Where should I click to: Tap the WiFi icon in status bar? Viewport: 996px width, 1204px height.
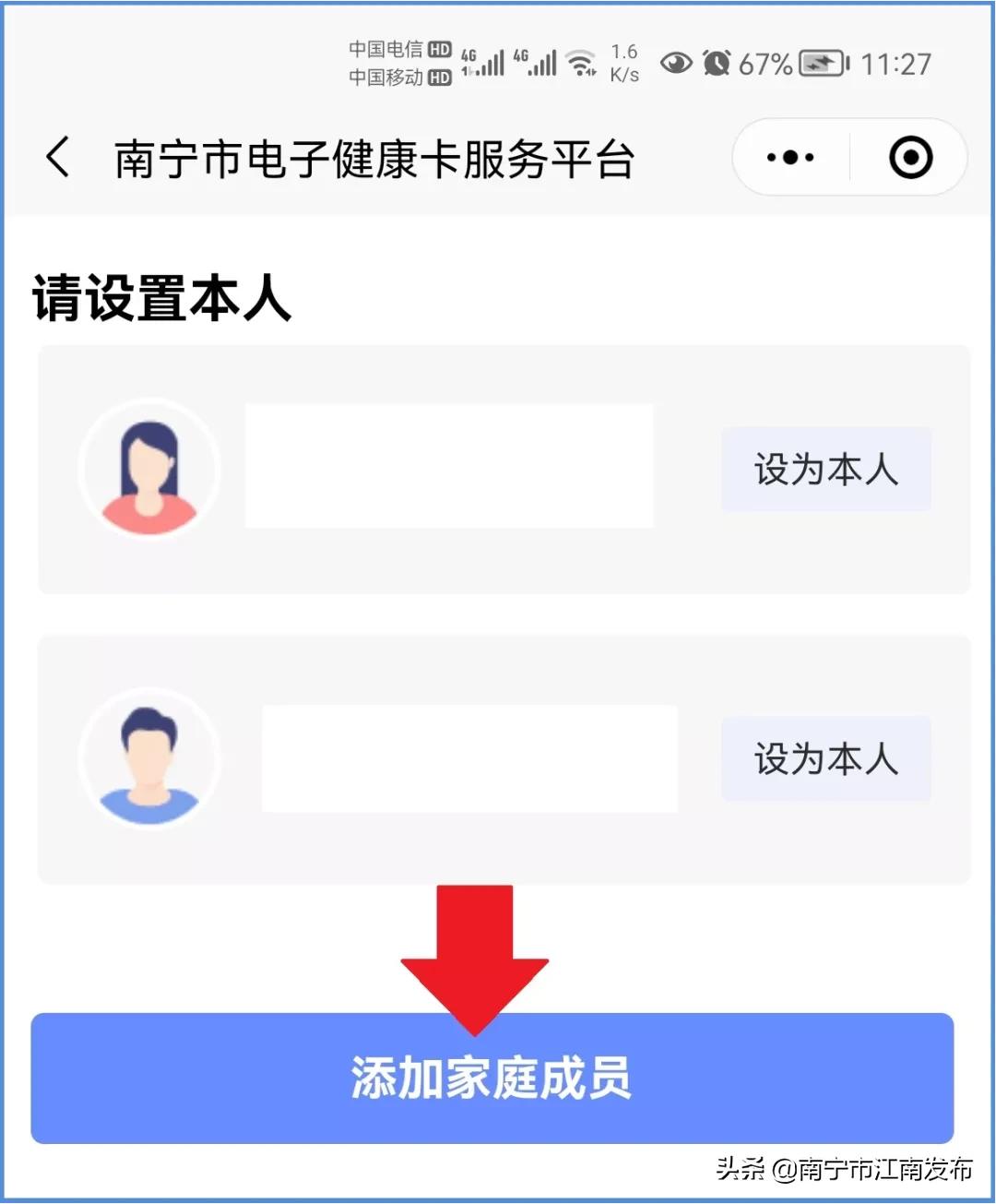point(580,63)
